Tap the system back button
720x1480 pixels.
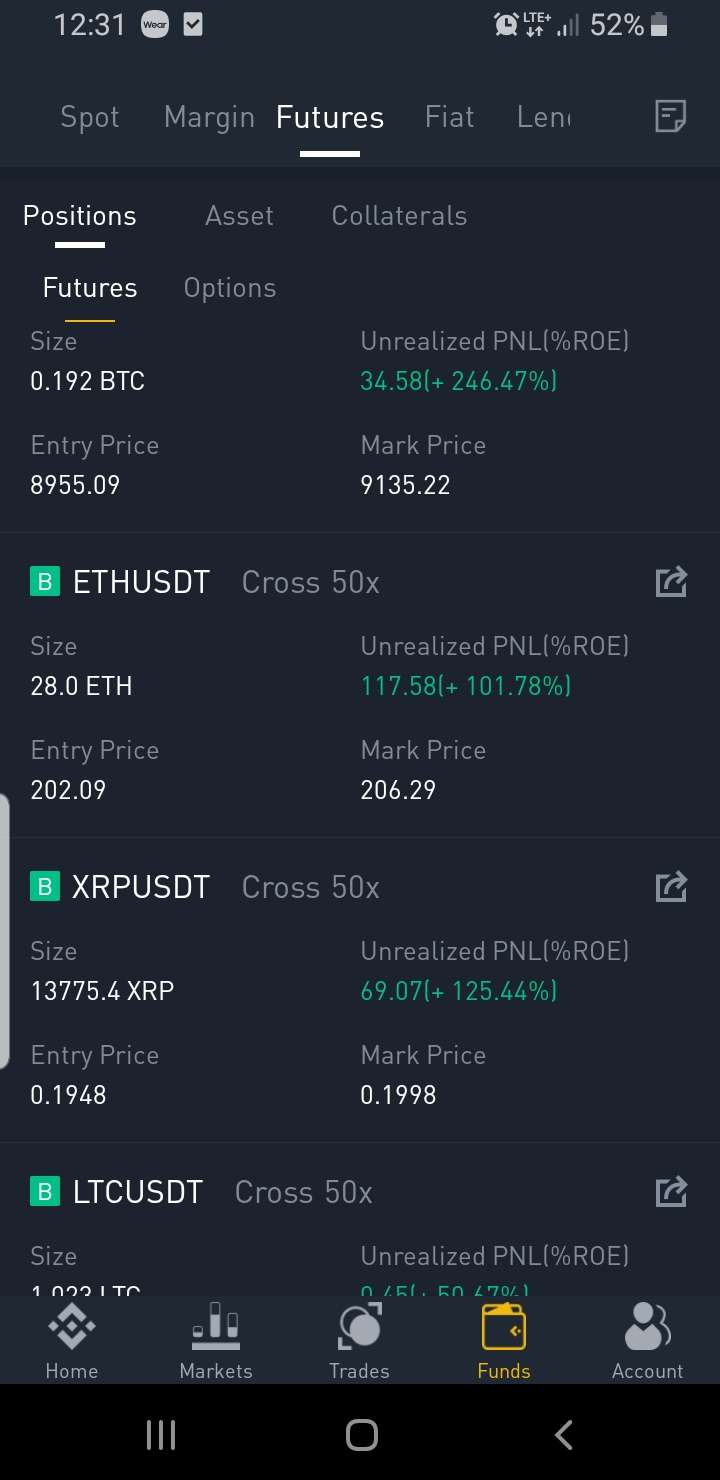(564, 1435)
